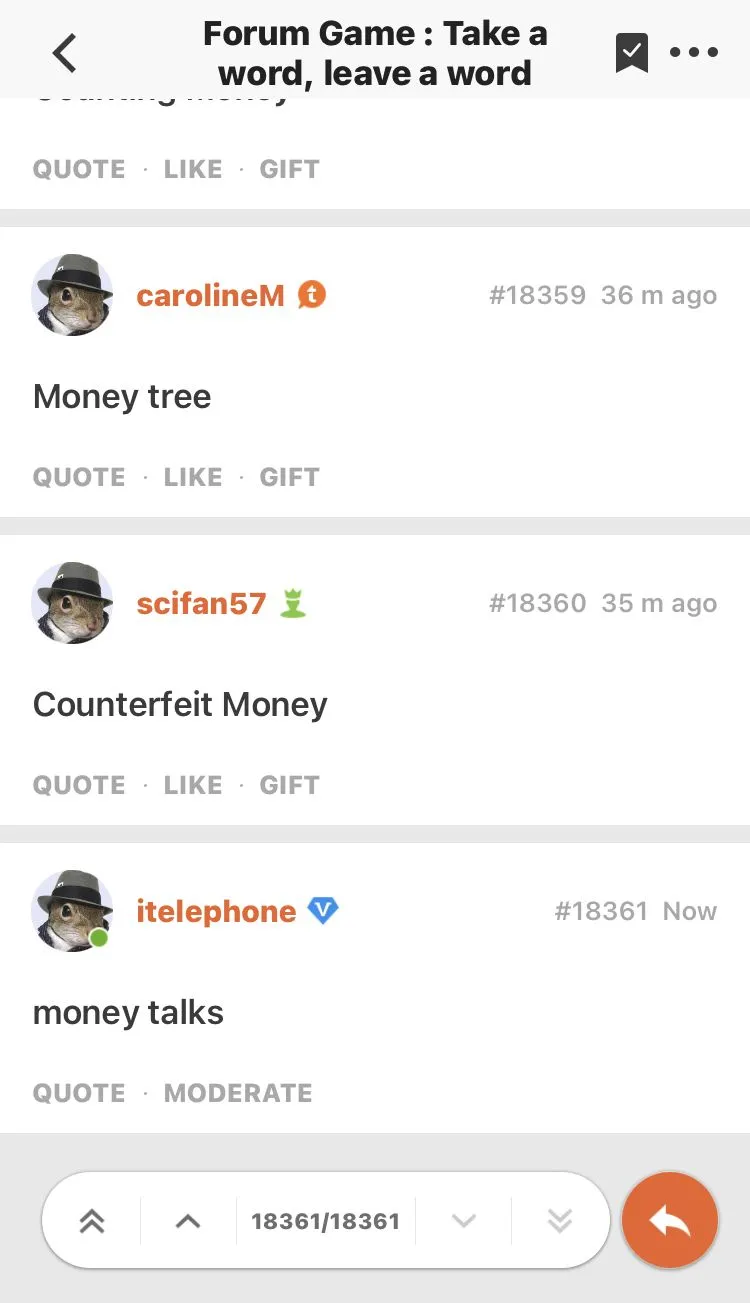The height and width of the screenshot is (1303, 750).
Task: Like carolineM's "Money tree" post
Action: 193,477
